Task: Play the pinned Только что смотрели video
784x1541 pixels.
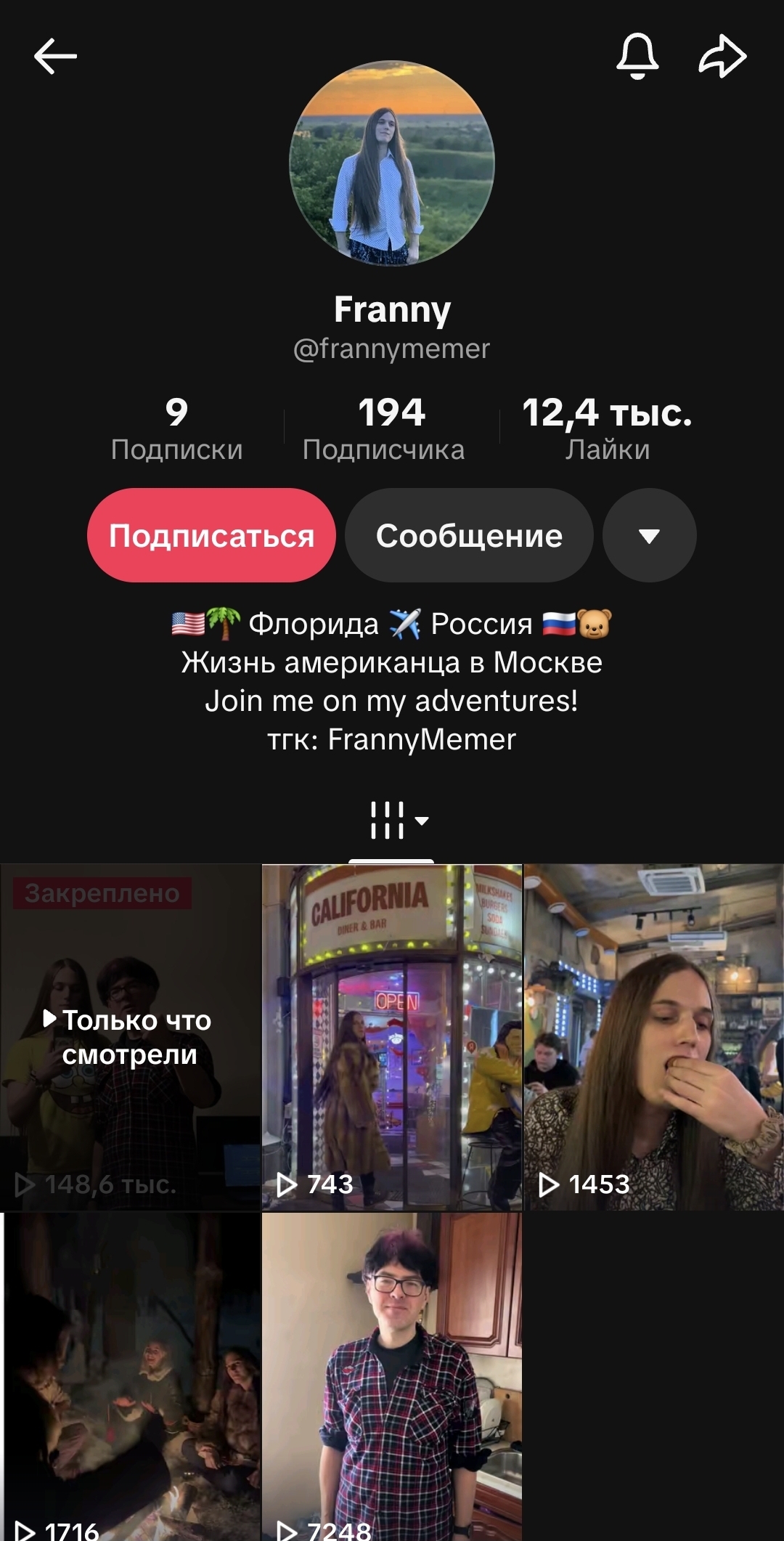Action: (x=131, y=1037)
